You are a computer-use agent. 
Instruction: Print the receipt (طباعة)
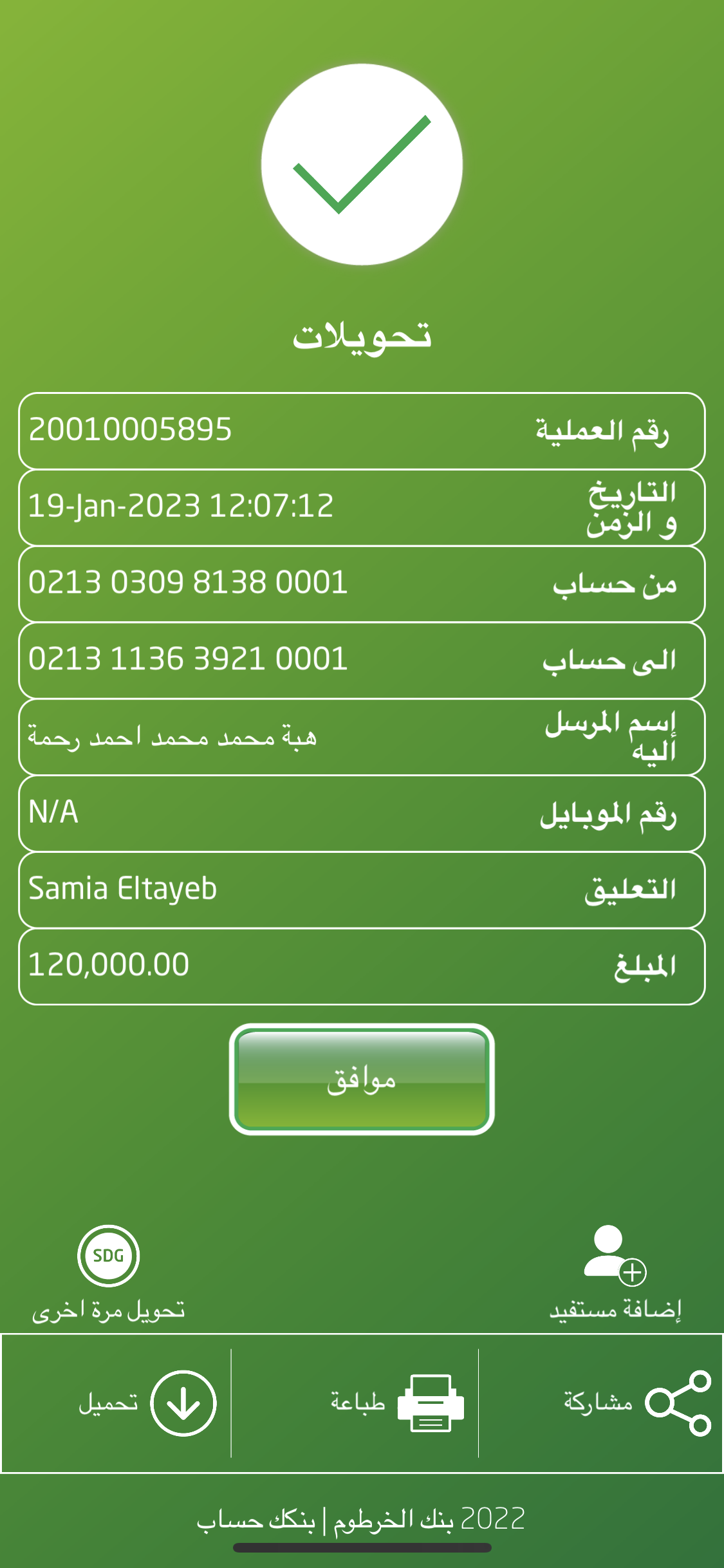[396, 1403]
